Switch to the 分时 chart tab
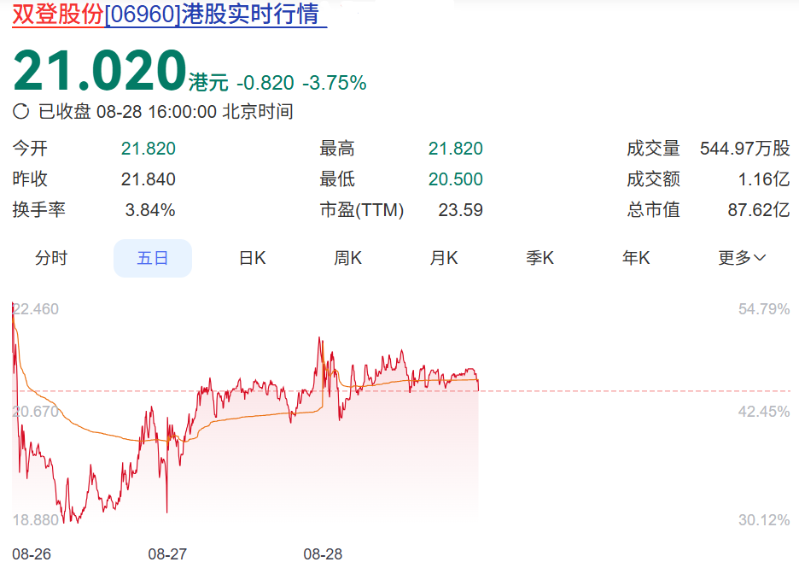Viewport: 799px width, 568px height. (x=51, y=258)
